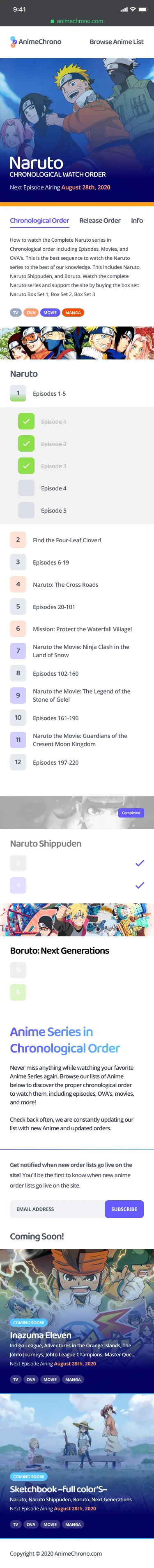The width and height of the screenshot is (154, 1568).
Task: Select the Chronological Order tab
Action: pos(39,220)
